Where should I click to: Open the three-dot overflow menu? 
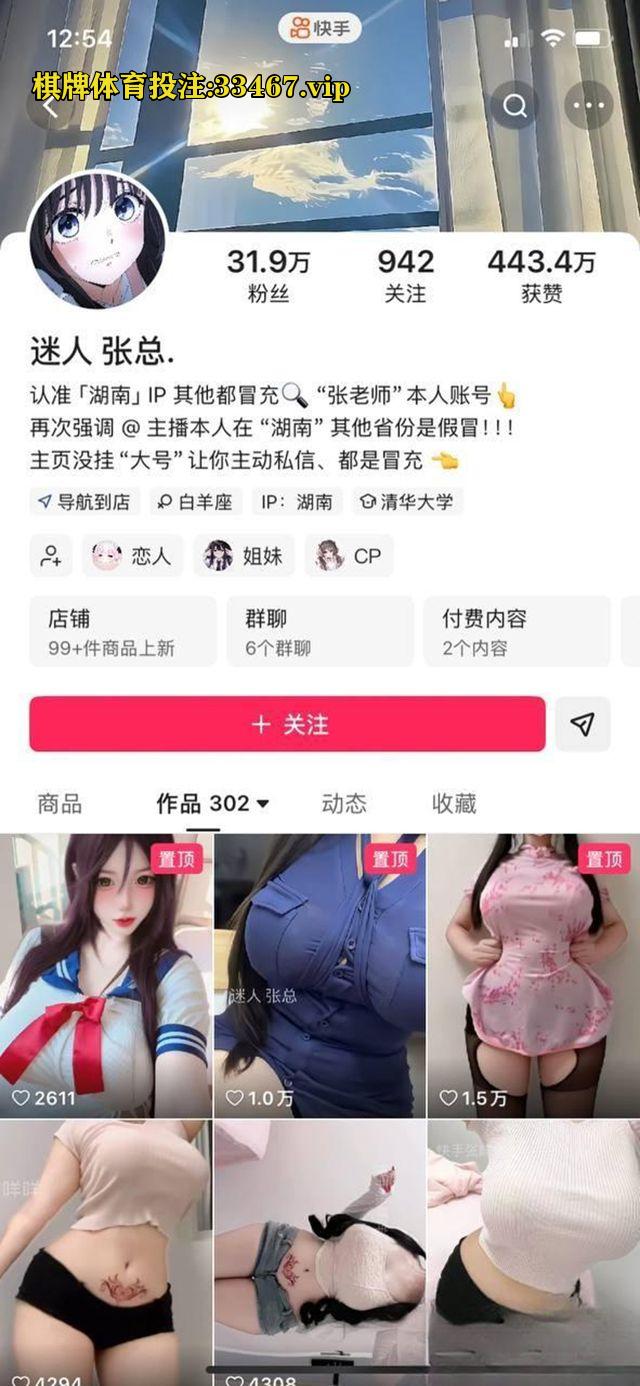point(588,106)
